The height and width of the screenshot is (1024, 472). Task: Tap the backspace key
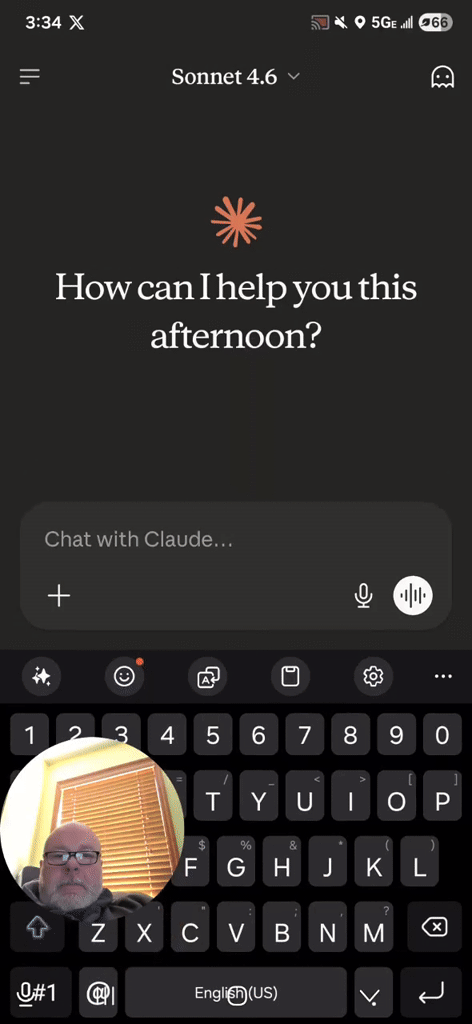435,927
